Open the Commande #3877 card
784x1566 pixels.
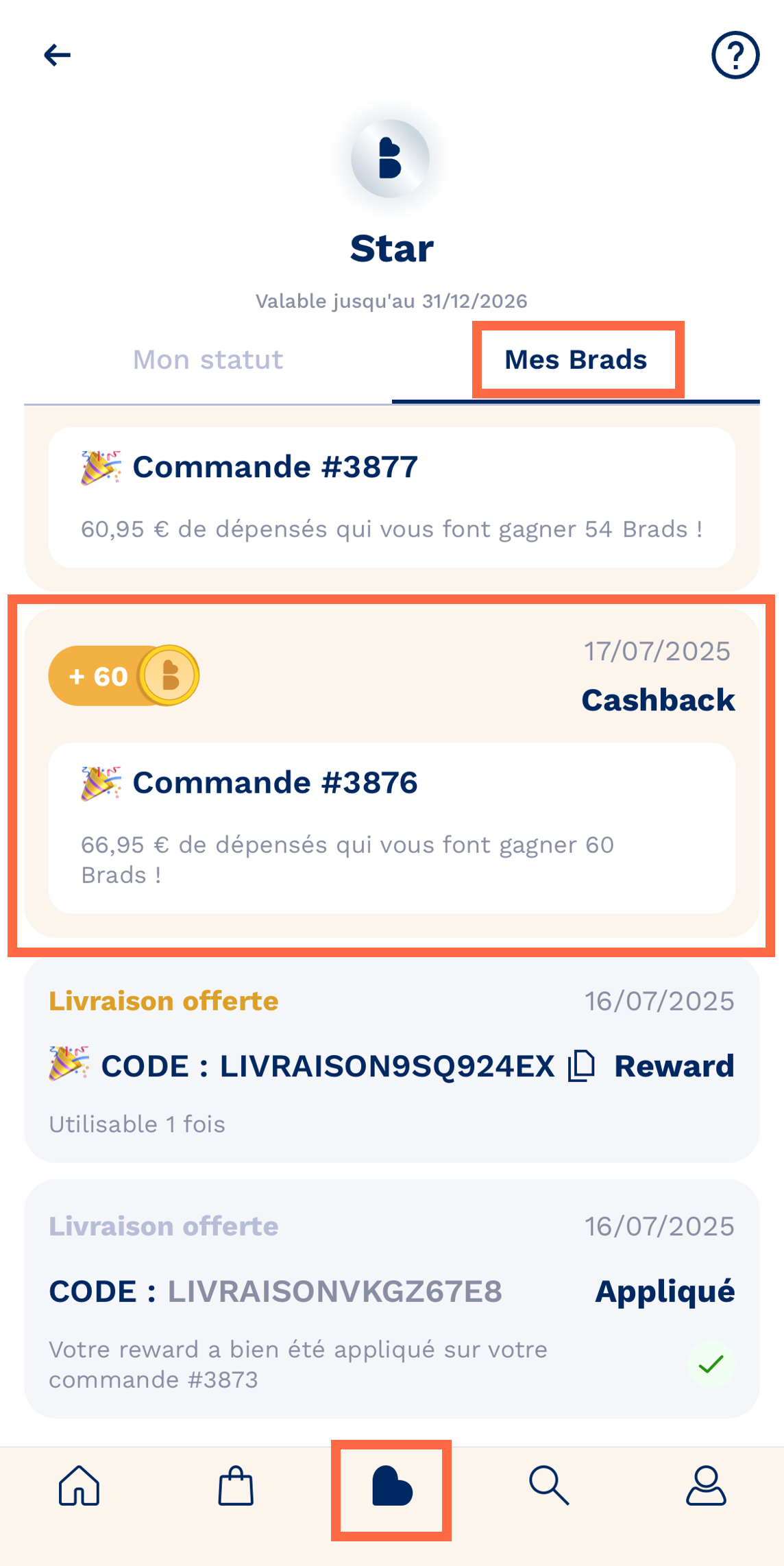point(392,497)
